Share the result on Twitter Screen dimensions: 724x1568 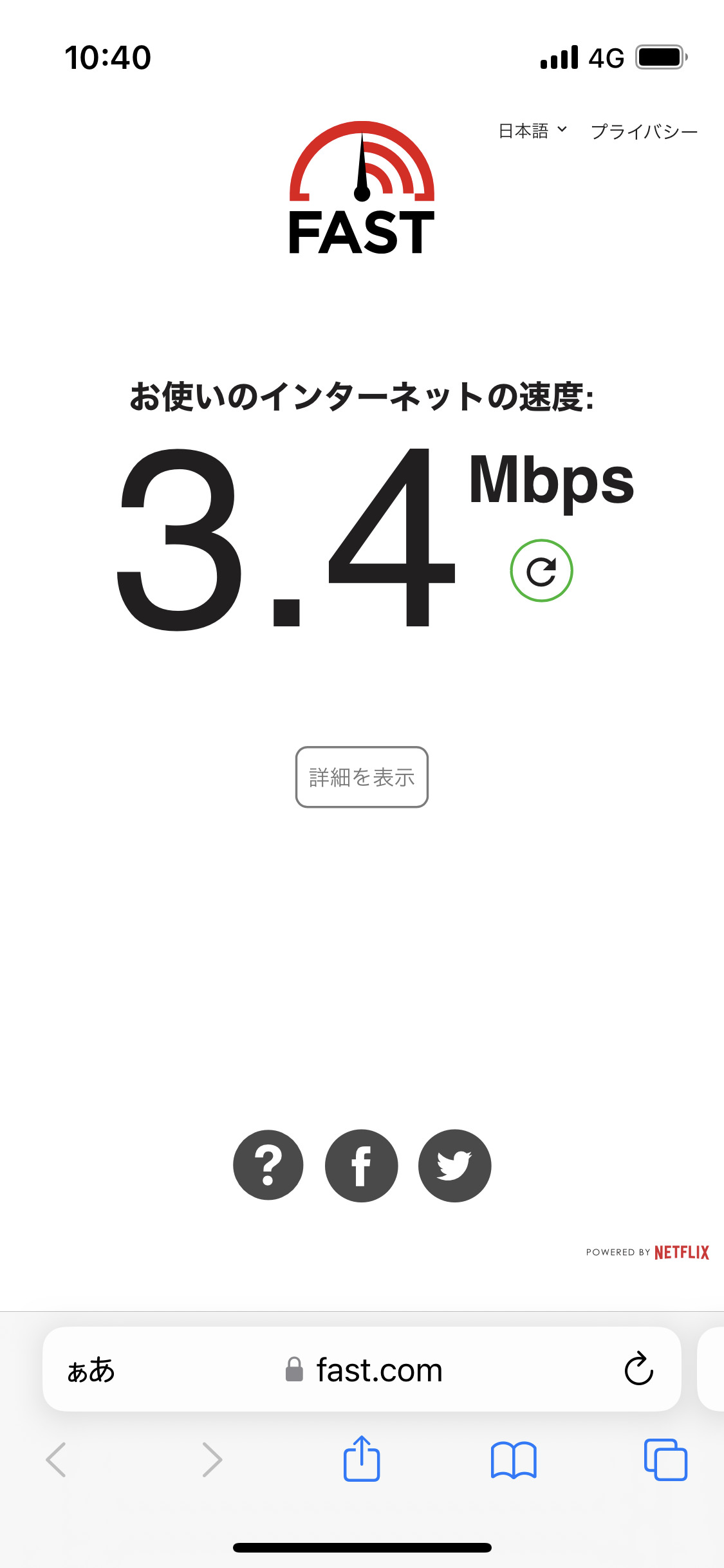[x=454, y=1165]
